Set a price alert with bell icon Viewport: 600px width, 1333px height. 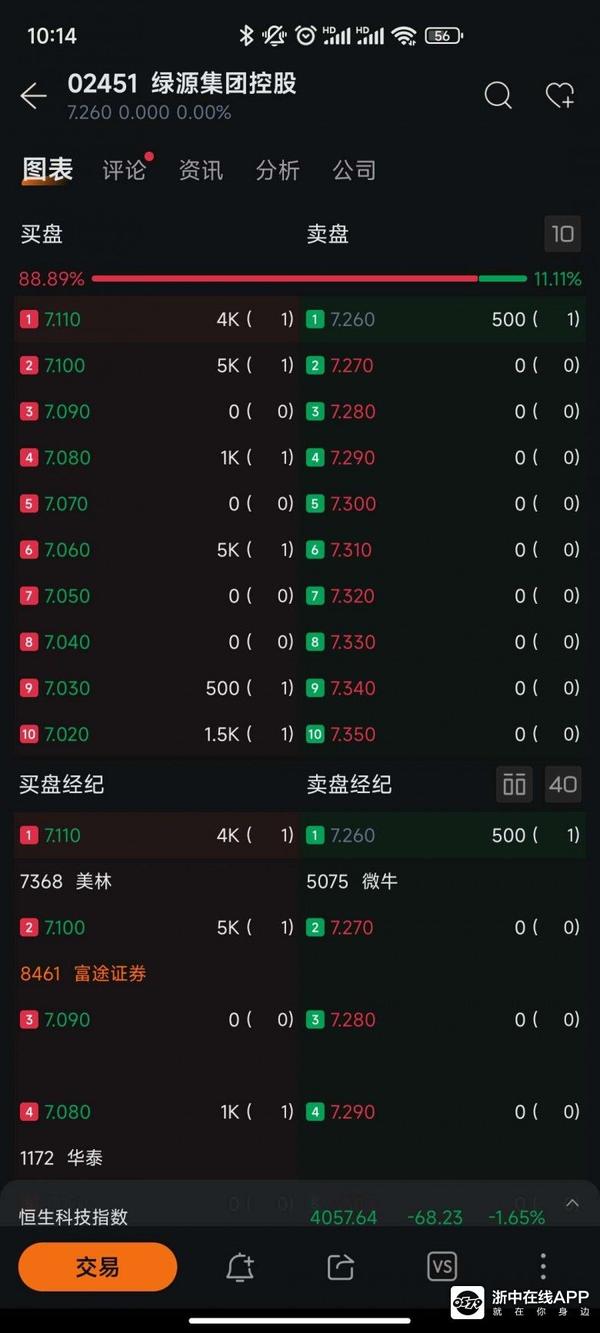[240, 1267]
